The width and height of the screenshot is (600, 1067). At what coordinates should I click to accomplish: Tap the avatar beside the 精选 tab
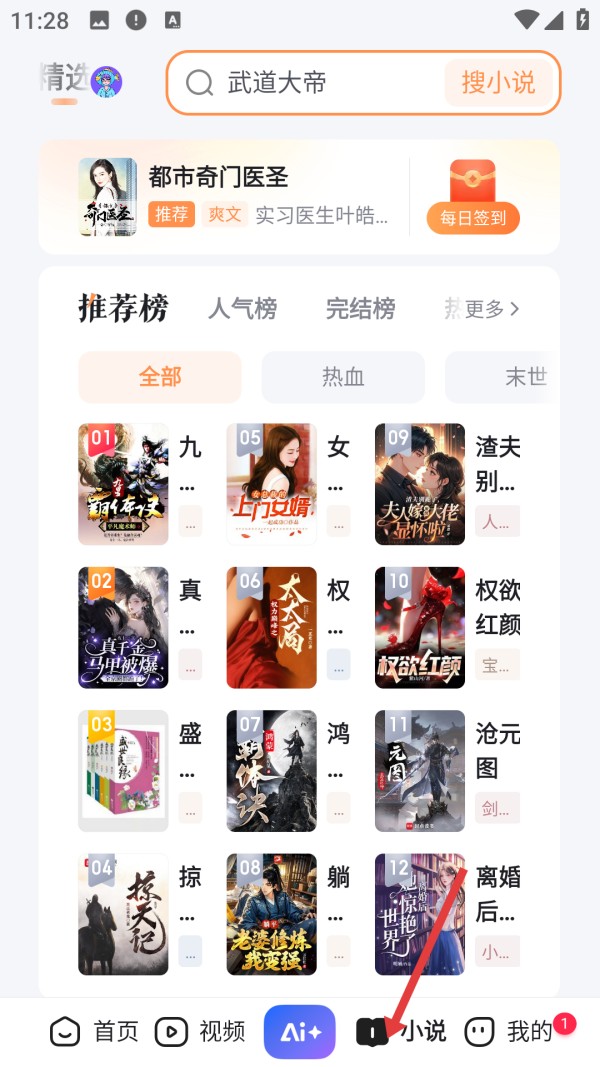click(x=106, y=82)
